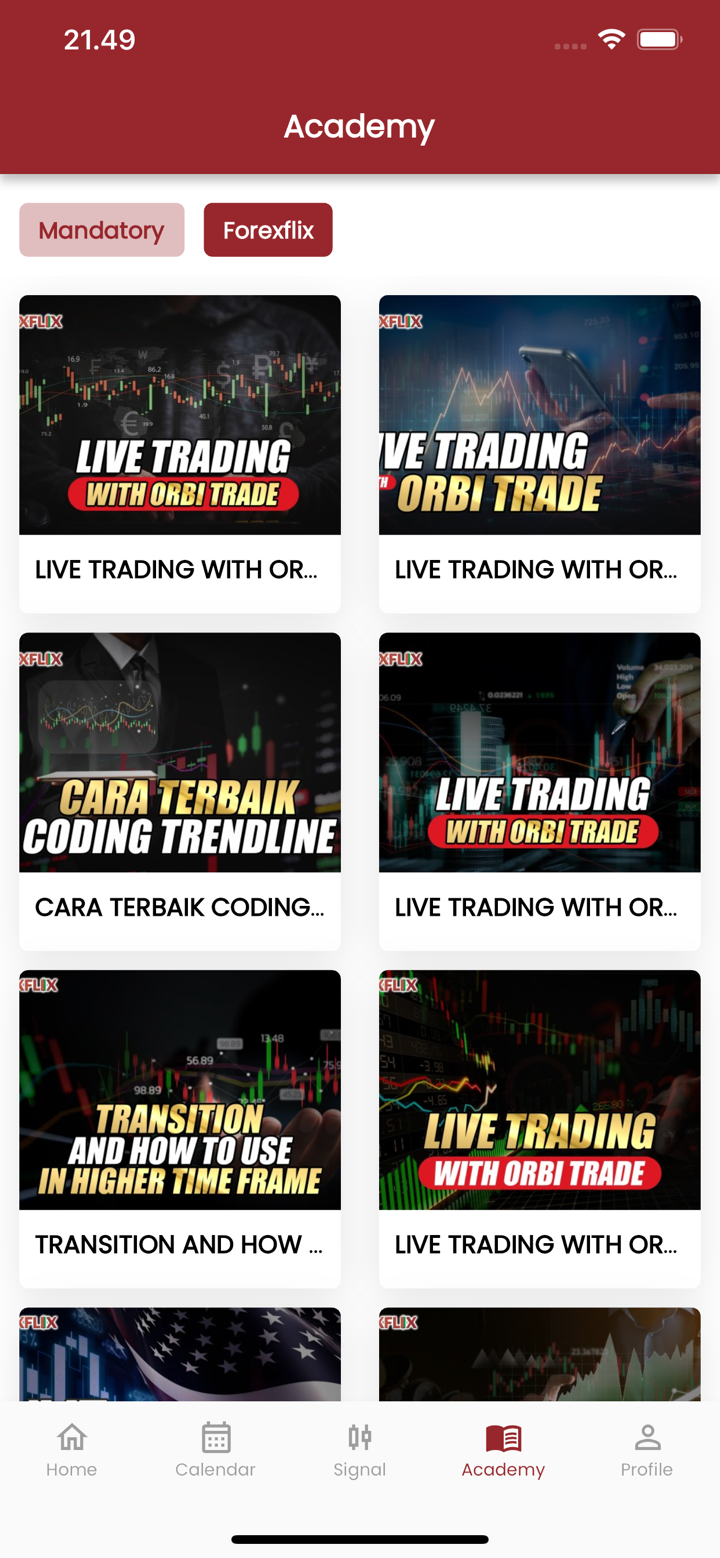Click the Wi-Fi icon in status bar
720x1558 pixels.
click(612, 40)
